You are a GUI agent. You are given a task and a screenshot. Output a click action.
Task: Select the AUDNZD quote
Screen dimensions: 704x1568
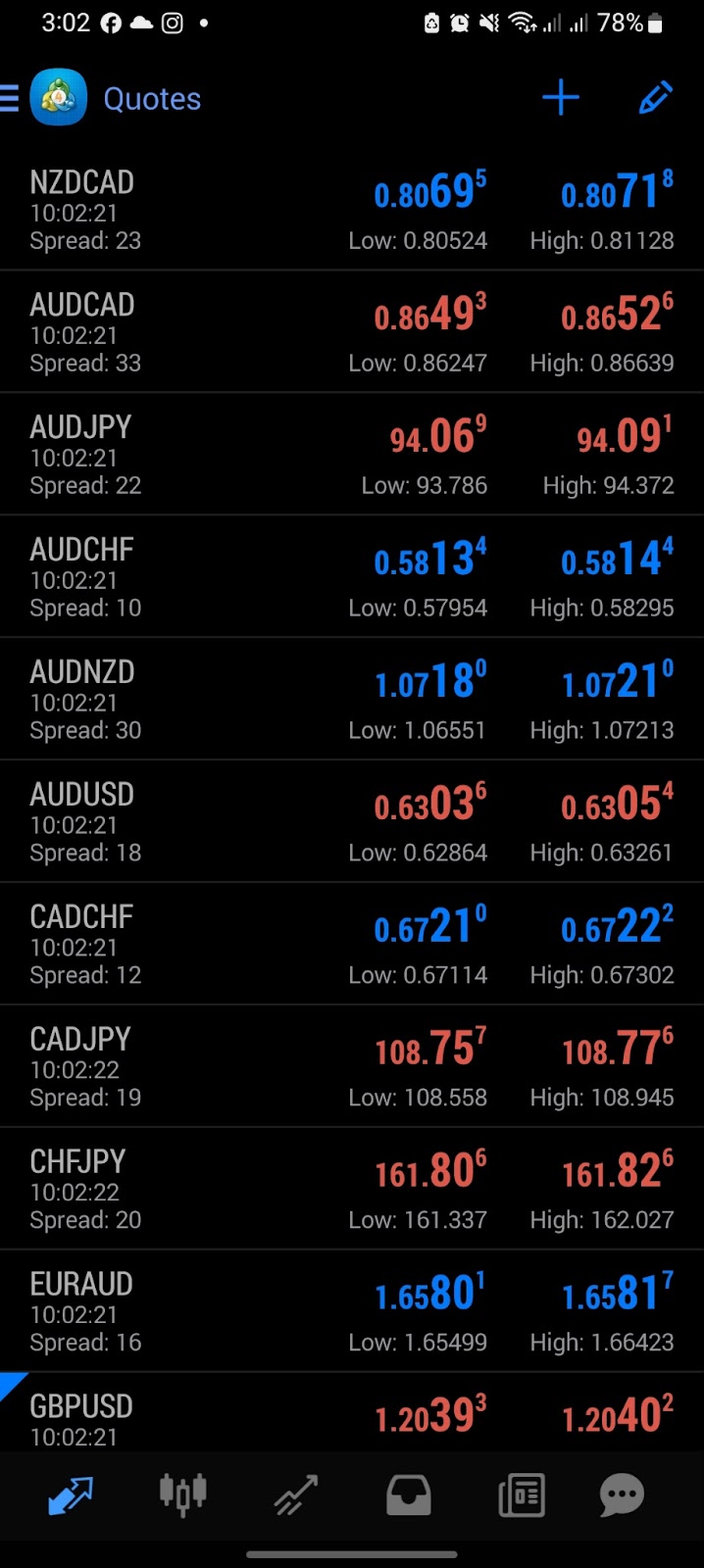pos(352,699)
